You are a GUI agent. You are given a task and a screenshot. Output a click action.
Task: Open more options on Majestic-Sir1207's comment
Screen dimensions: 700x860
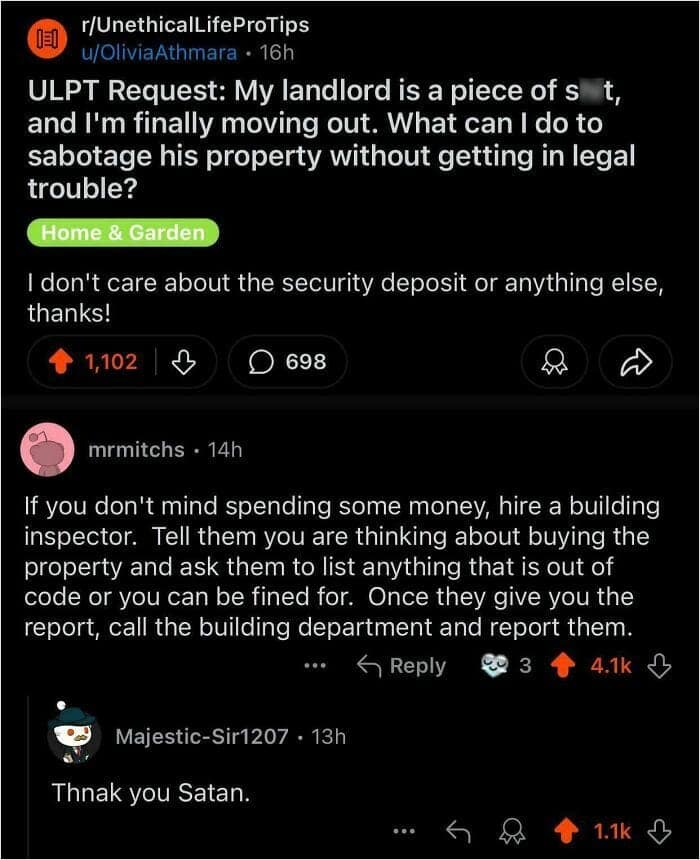coord(403,830)
